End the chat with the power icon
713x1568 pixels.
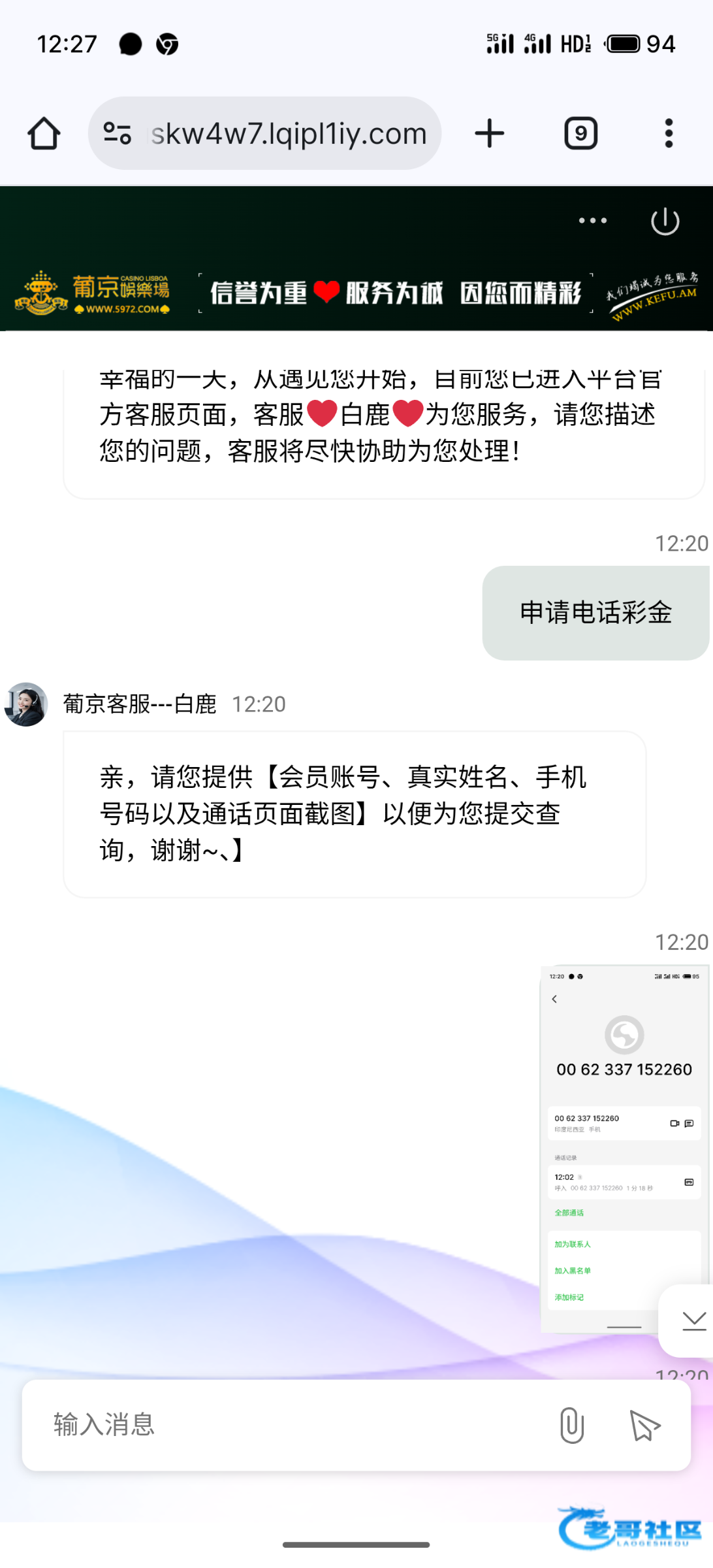point(665,221)
